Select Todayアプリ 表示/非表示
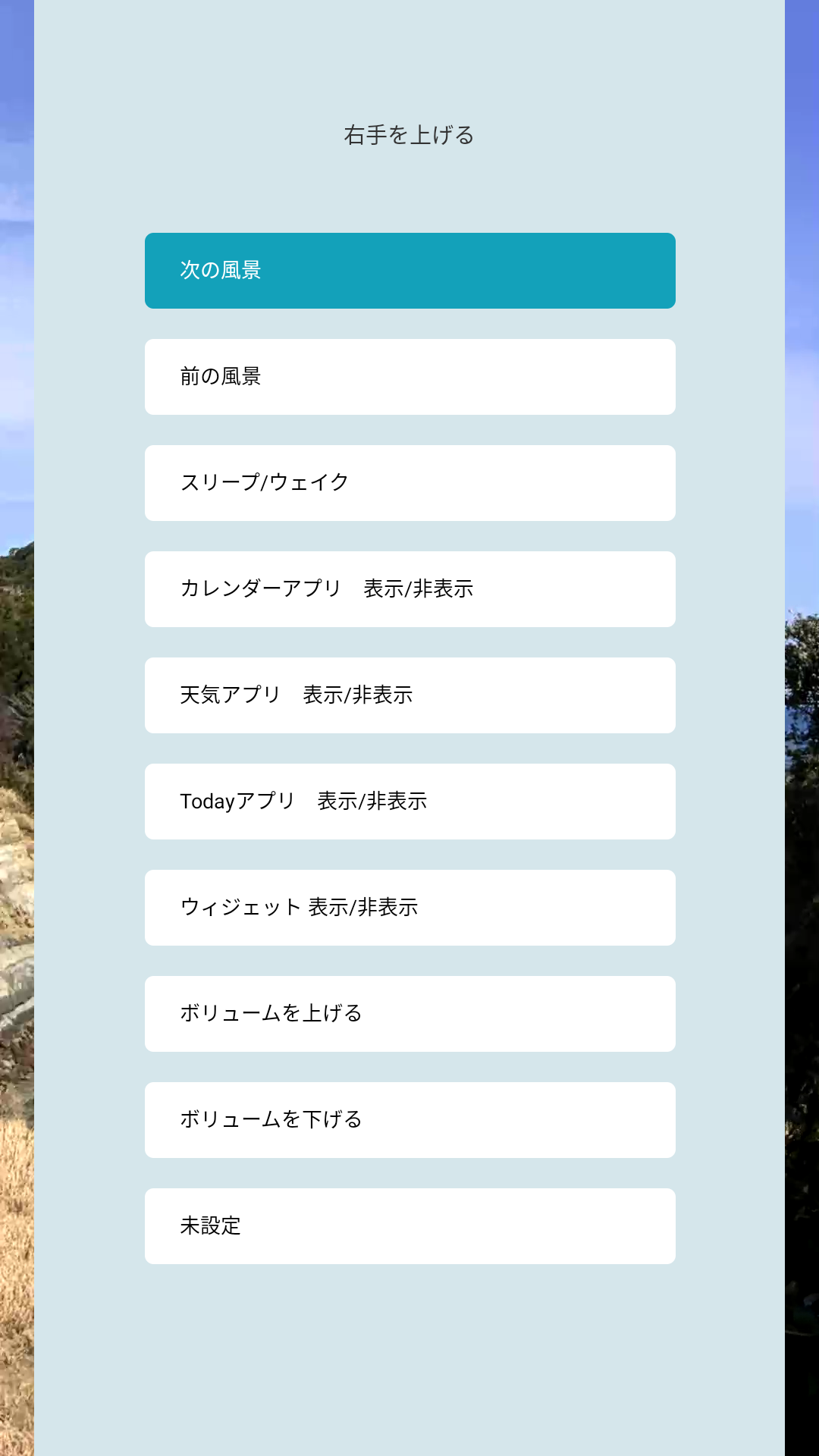819x1456 pixels. (409, 802)
